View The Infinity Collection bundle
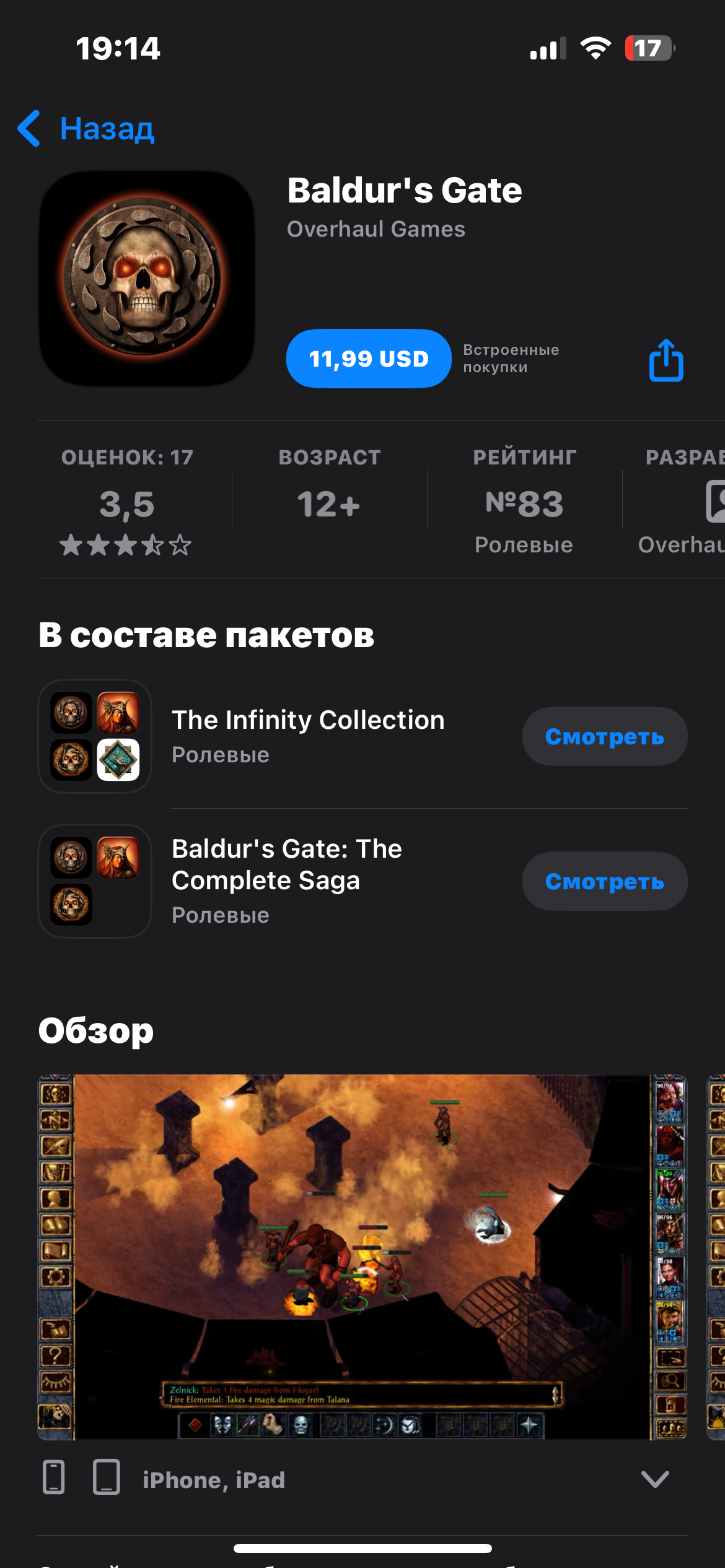Screen dimensions: 725x1568 [604, 736]
